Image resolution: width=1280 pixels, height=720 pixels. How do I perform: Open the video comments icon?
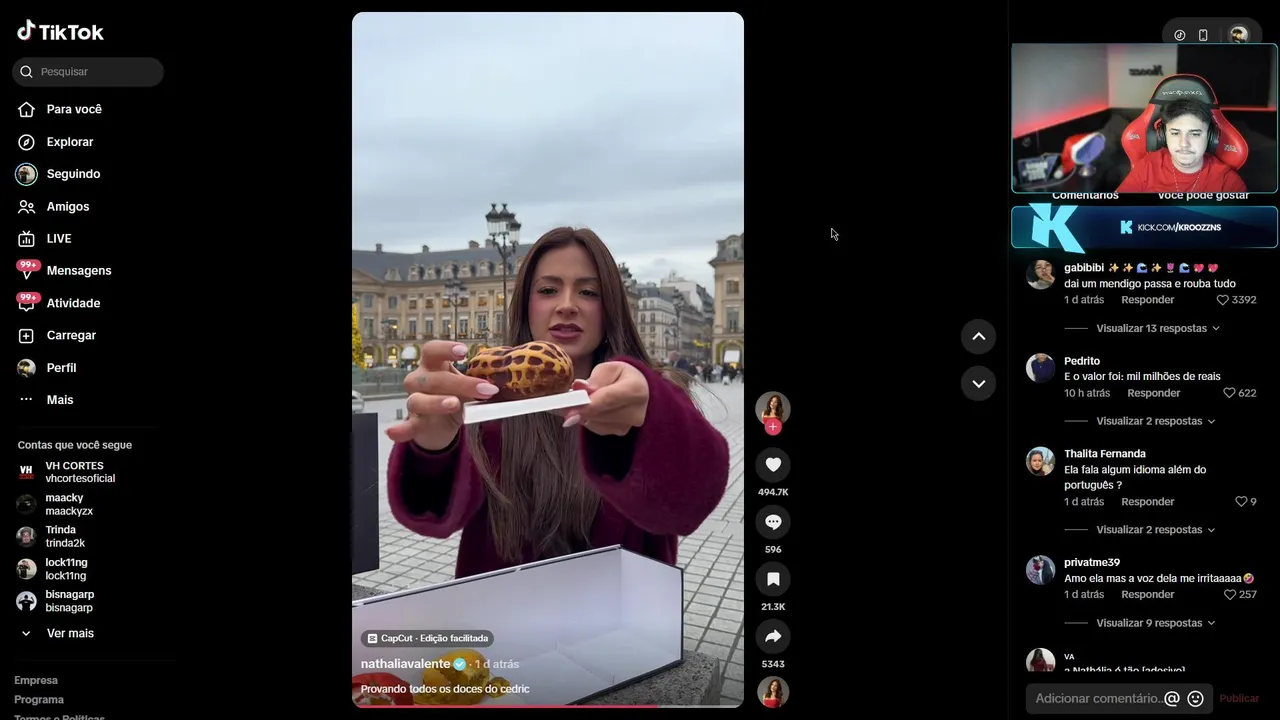pos(773,522)
